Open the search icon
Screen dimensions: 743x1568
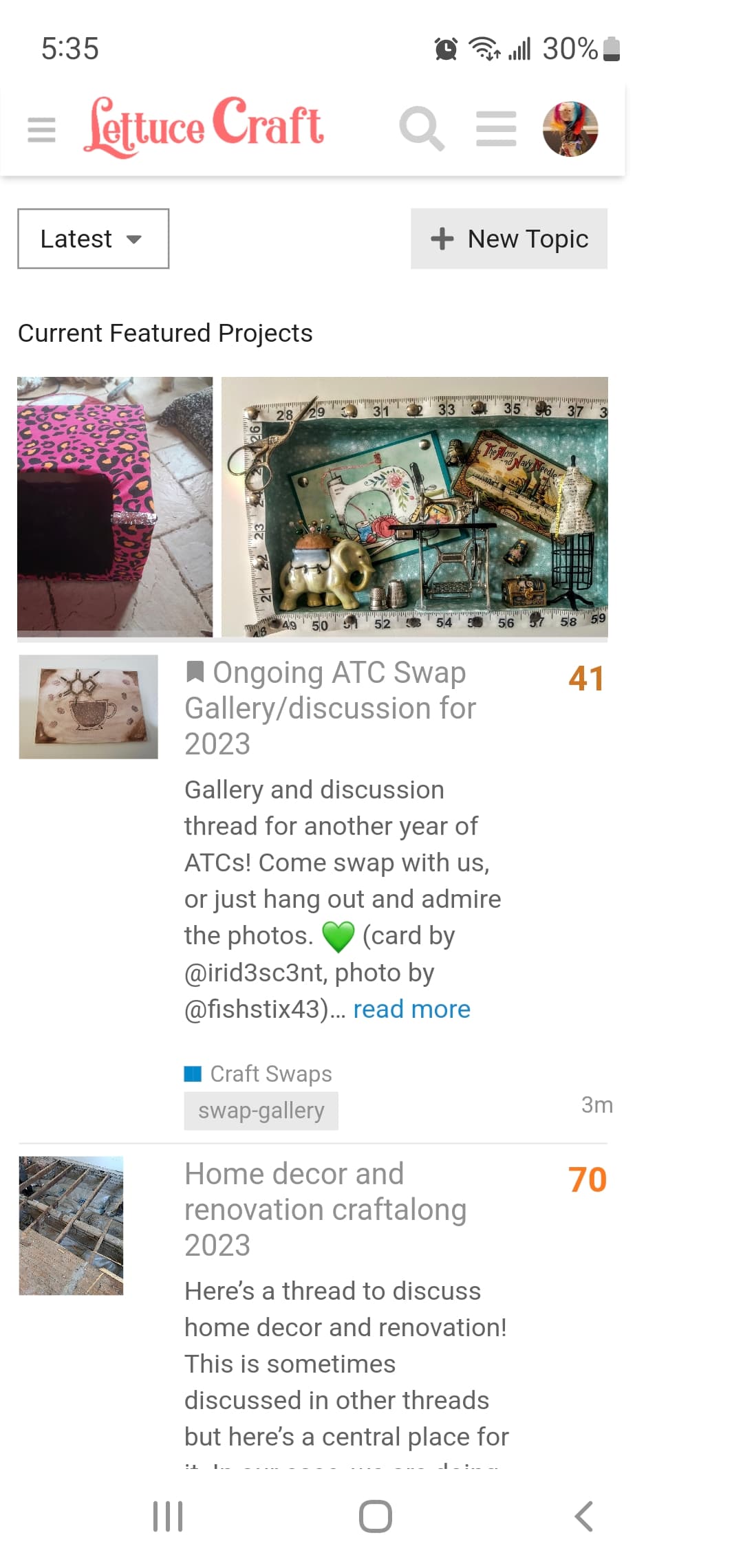(421, 129)
